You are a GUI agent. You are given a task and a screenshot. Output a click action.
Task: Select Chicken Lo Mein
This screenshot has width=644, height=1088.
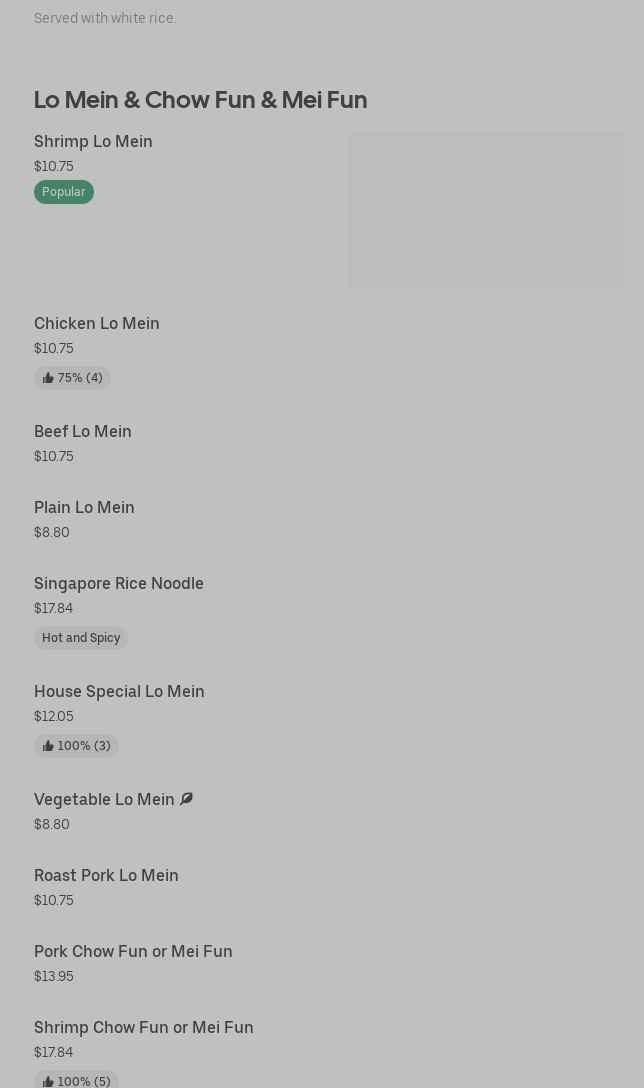[96, 324]
